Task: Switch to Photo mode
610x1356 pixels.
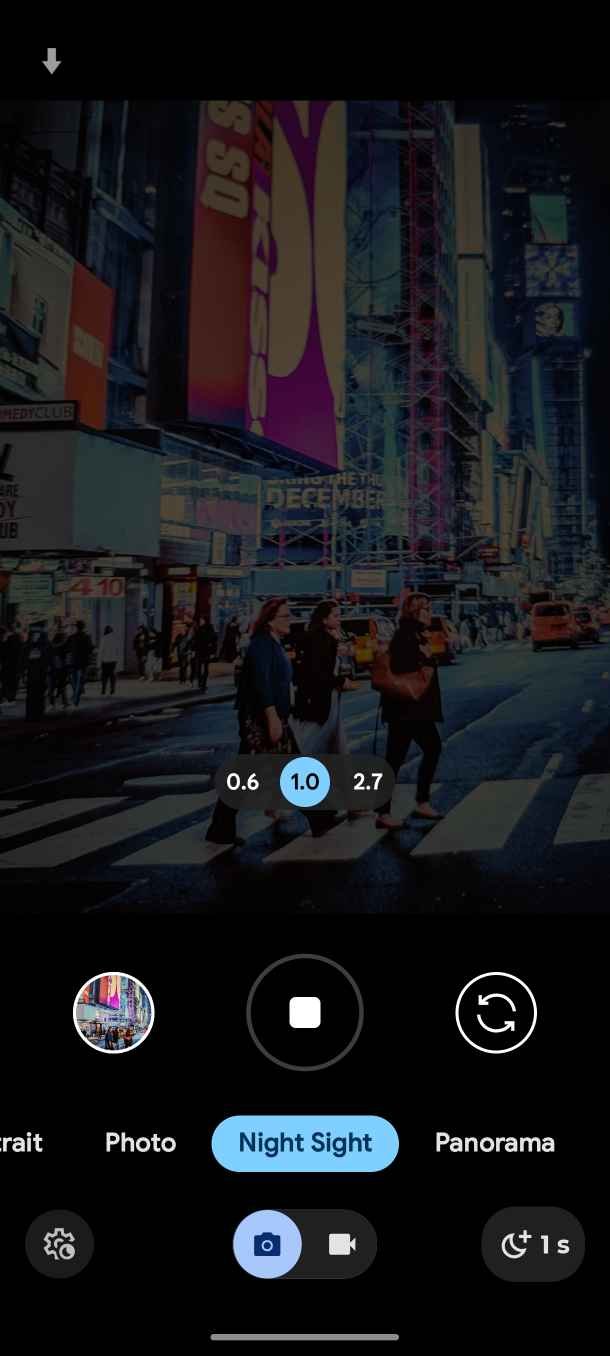Action: pos(140,1143)
